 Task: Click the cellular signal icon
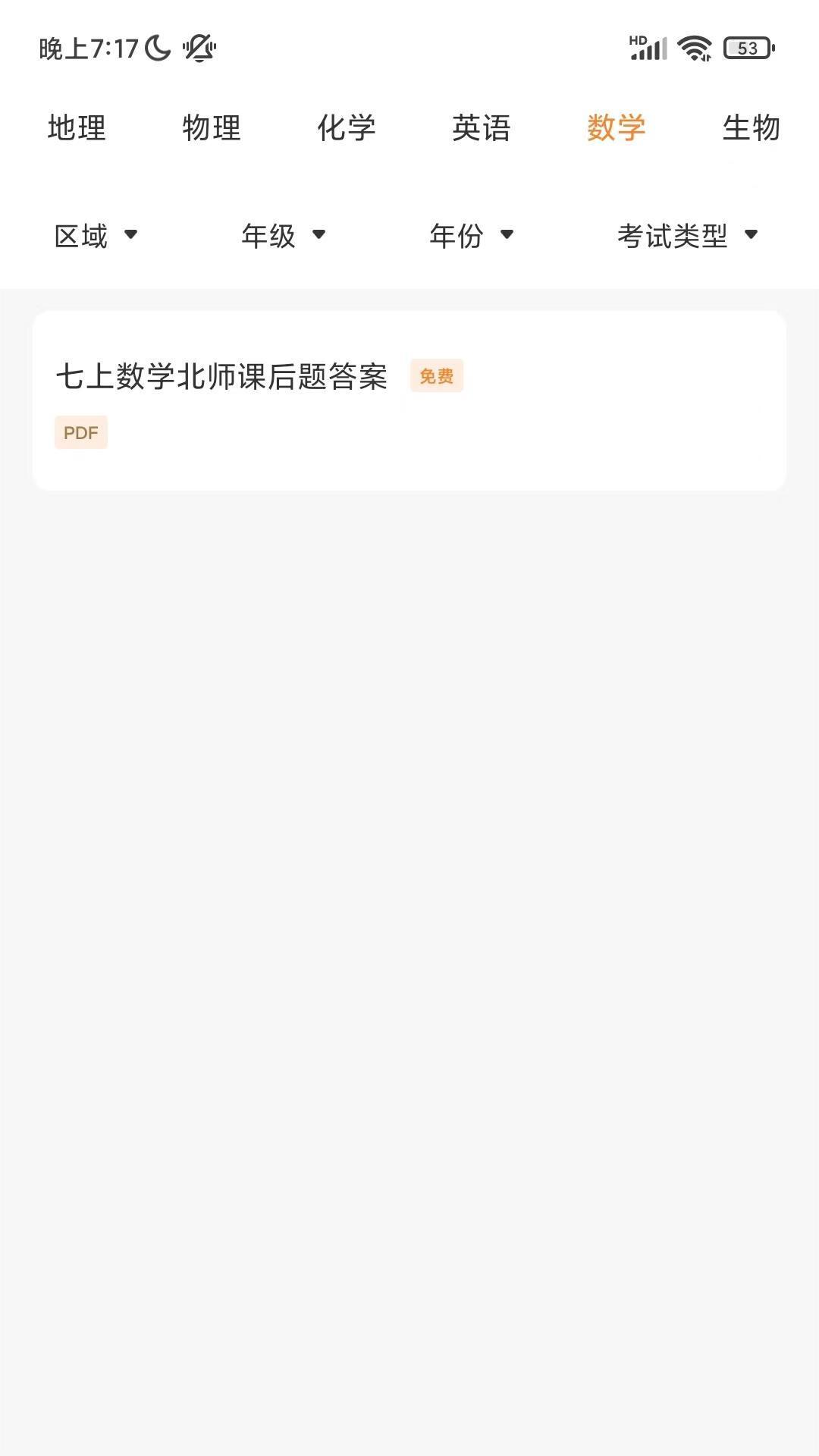(x=650, y=50)
